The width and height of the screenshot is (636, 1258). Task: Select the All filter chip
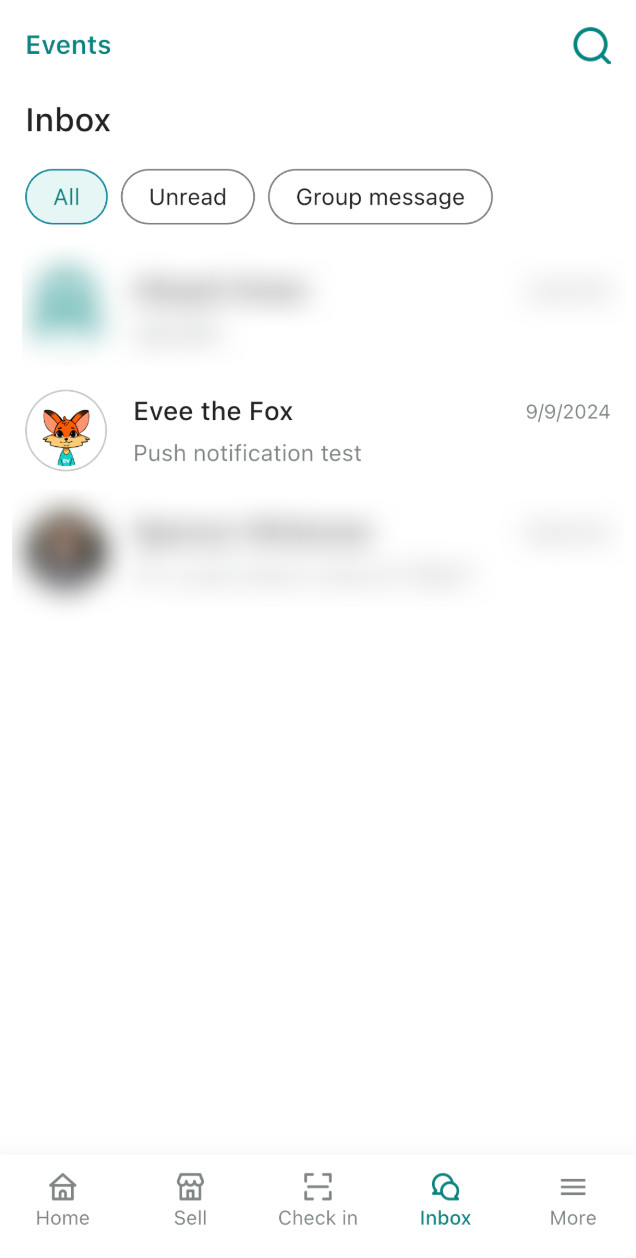tap(66, 197)
